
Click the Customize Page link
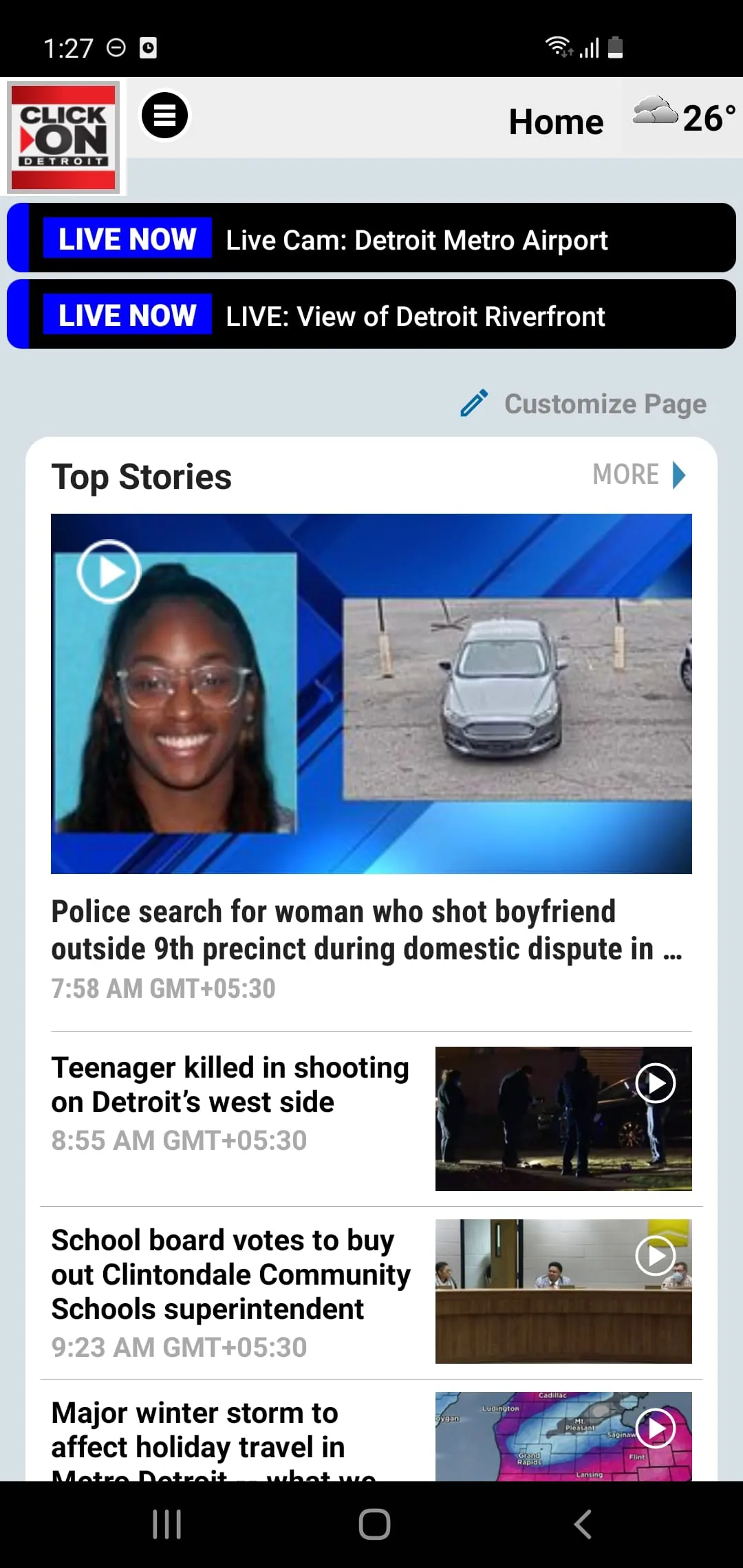click(604, 404)
